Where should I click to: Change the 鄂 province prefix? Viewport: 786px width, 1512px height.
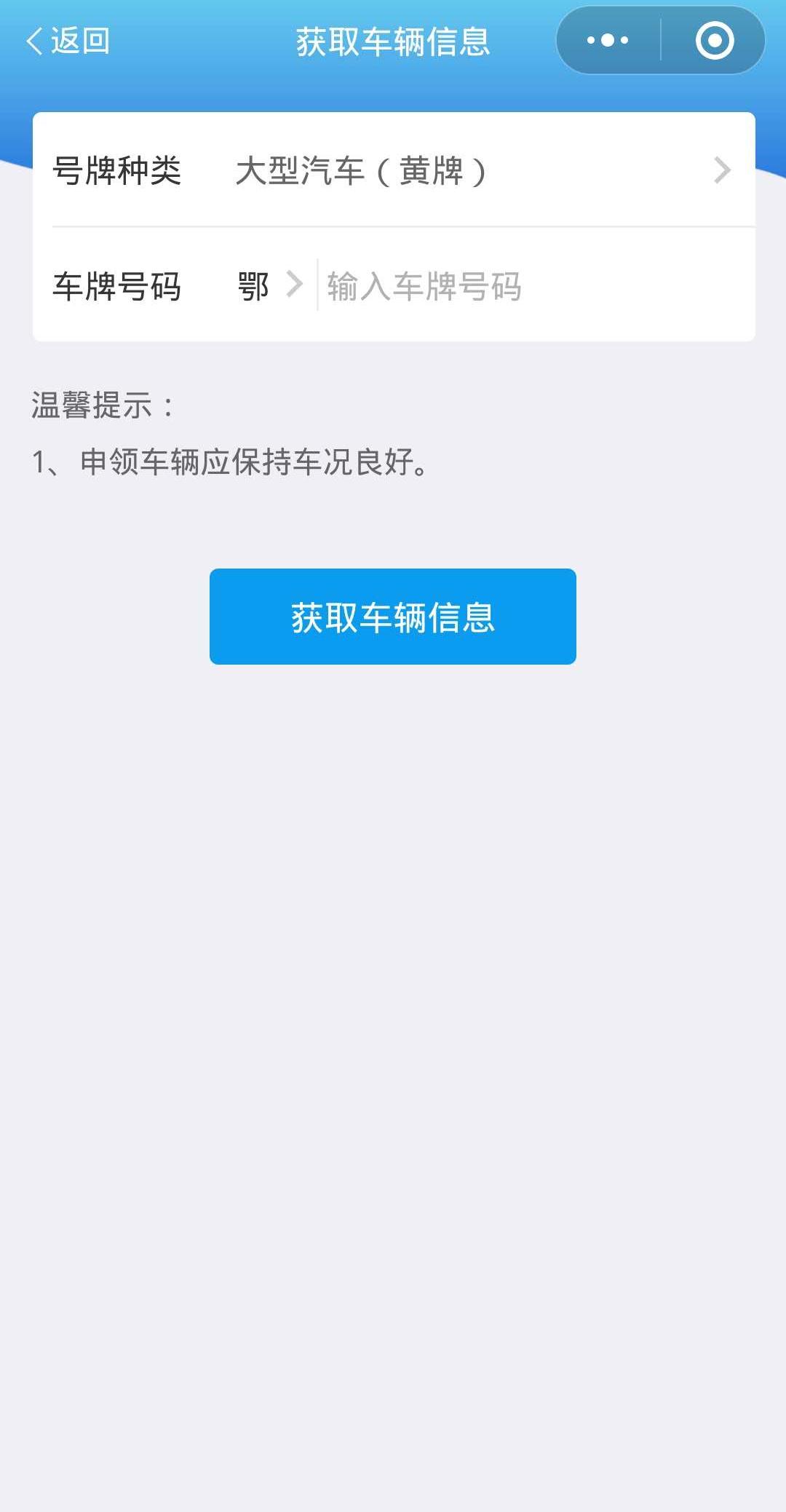tap(269, 285)
